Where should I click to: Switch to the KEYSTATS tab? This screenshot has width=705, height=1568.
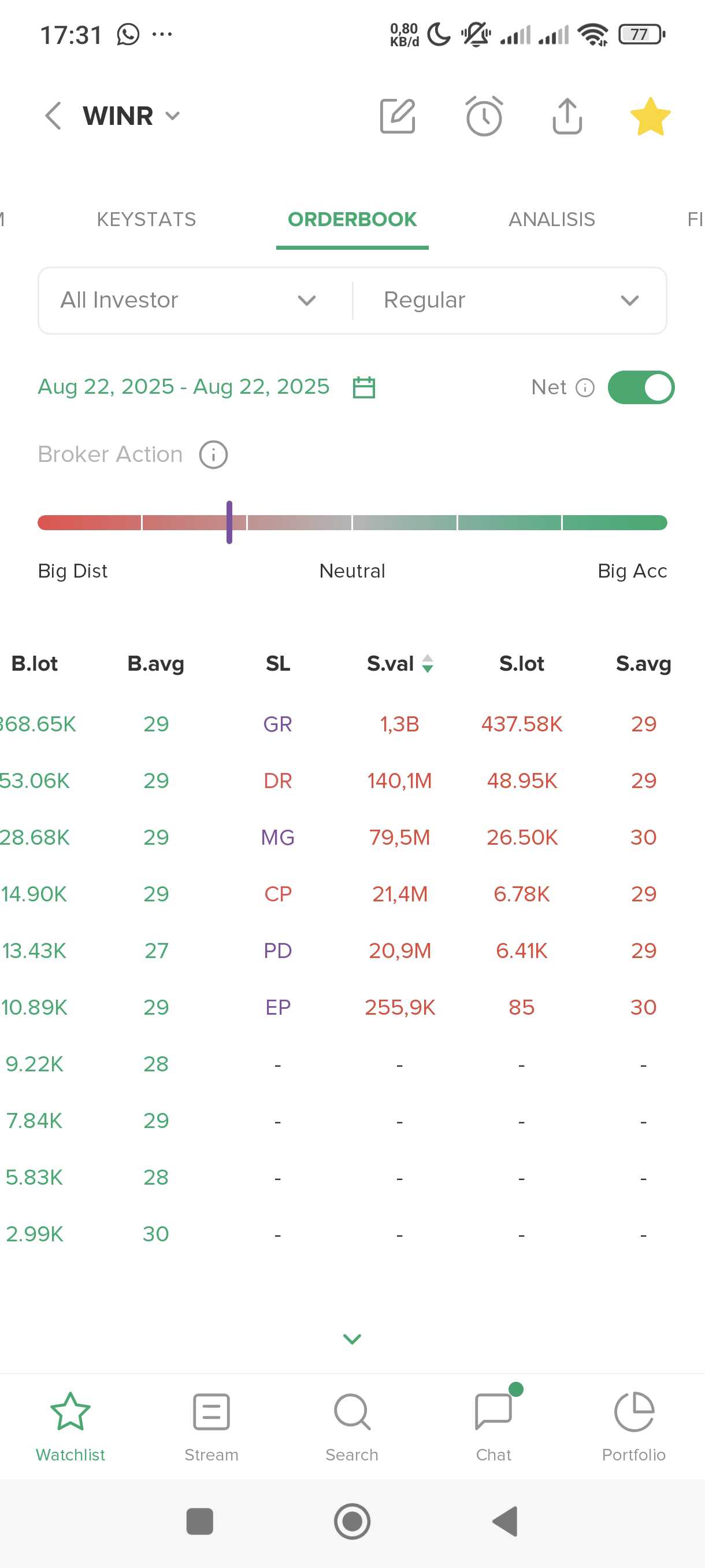tap(146, 219)
